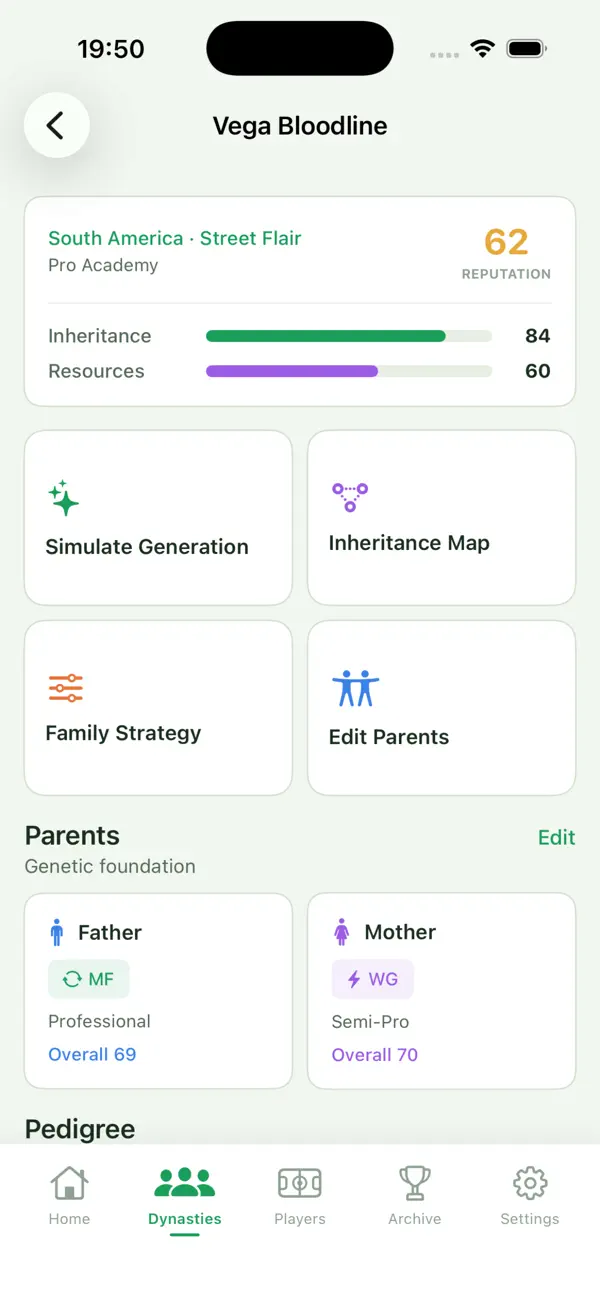Open the Settings tab
Image resolution: width=600 pixels, height=1299 pixels.
[530, 1195]
